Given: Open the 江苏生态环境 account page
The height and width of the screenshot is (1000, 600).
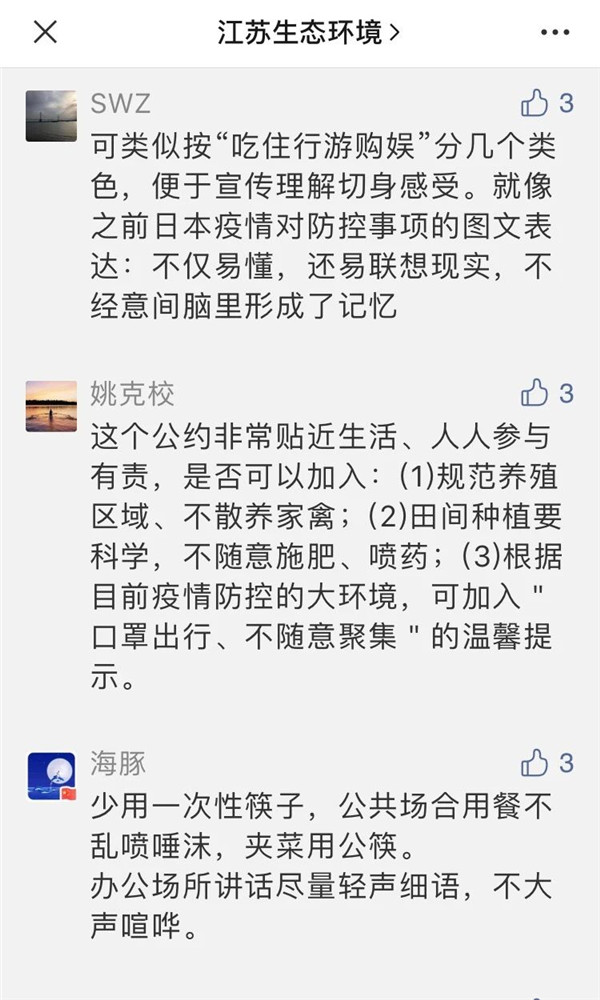Looking at the screenshot, I should 308,33.
